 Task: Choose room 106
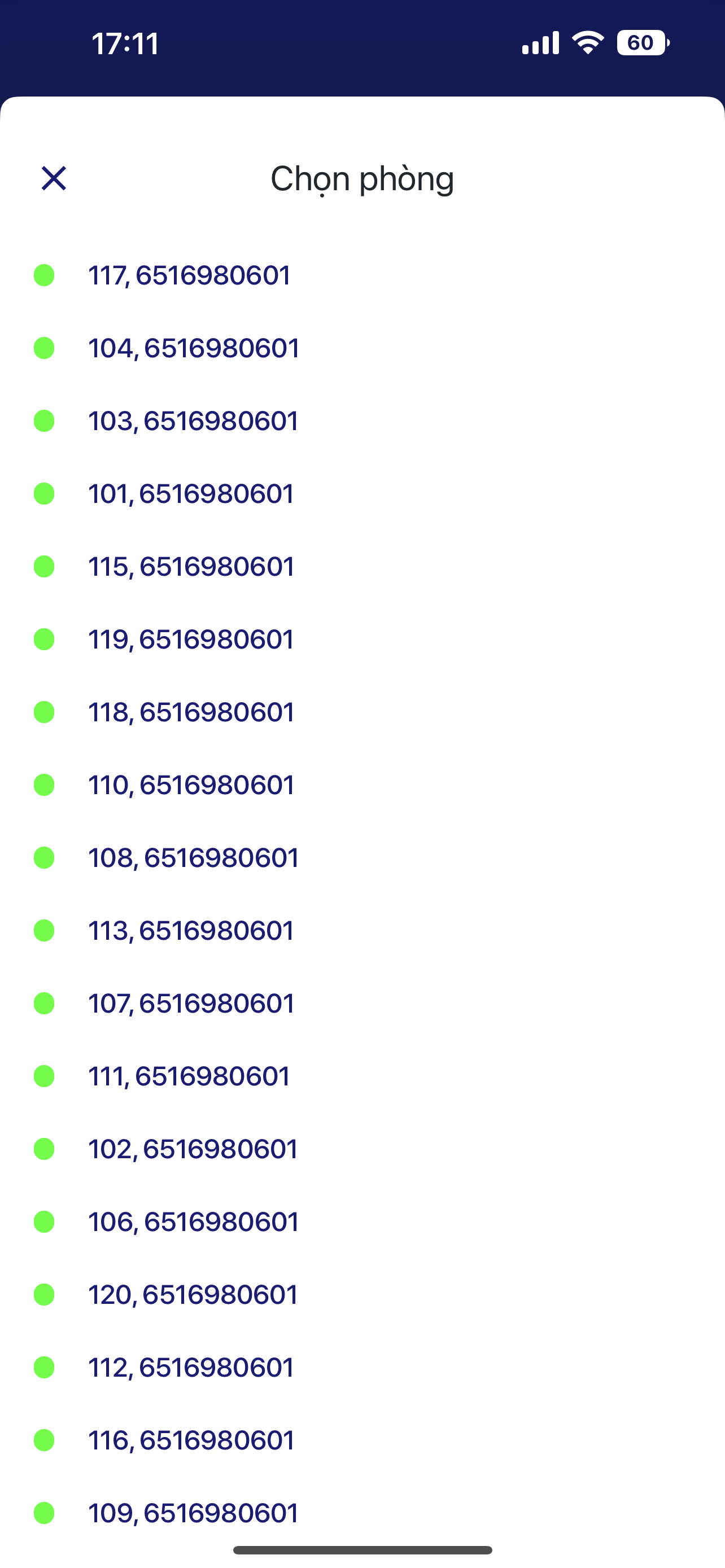click(x=362, y=1221)
